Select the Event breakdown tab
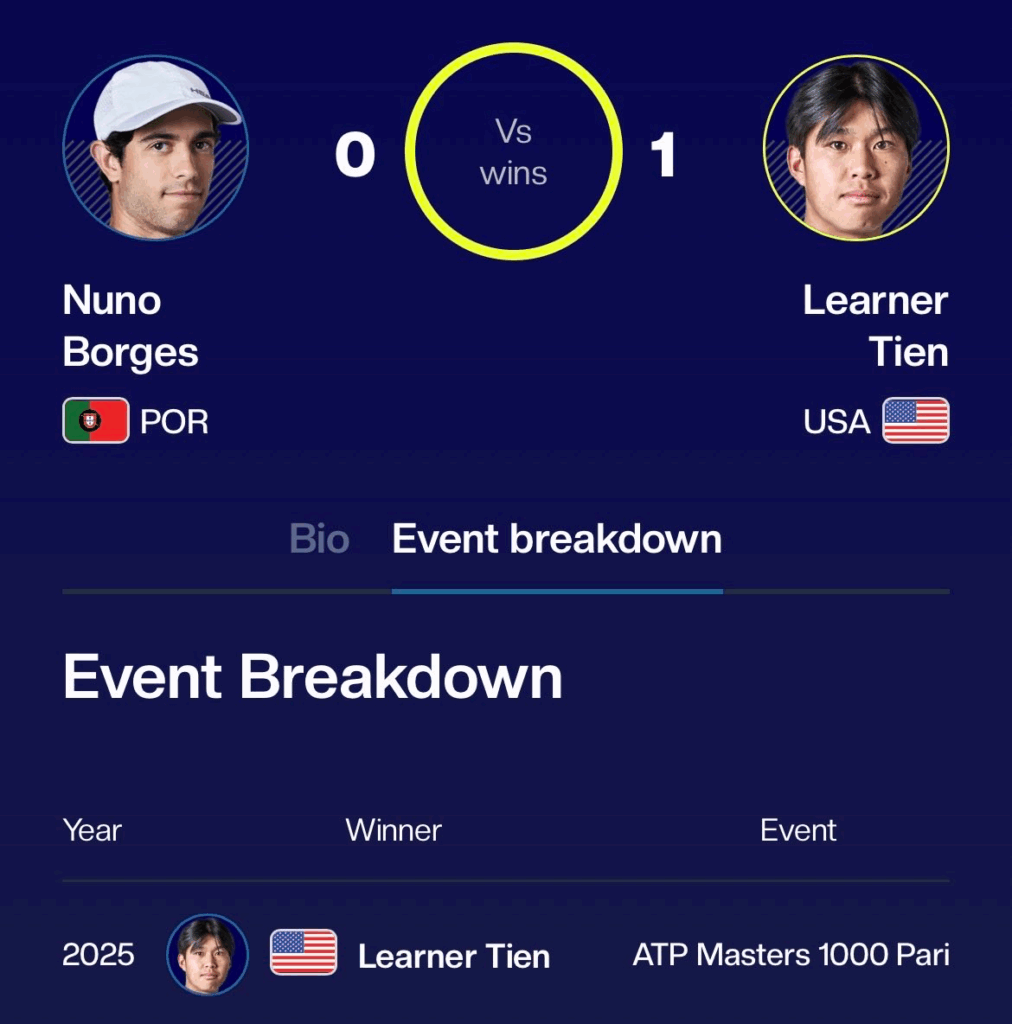Image resolution: width=1012 pixels, height=1024 pixels. coord(556,540)
